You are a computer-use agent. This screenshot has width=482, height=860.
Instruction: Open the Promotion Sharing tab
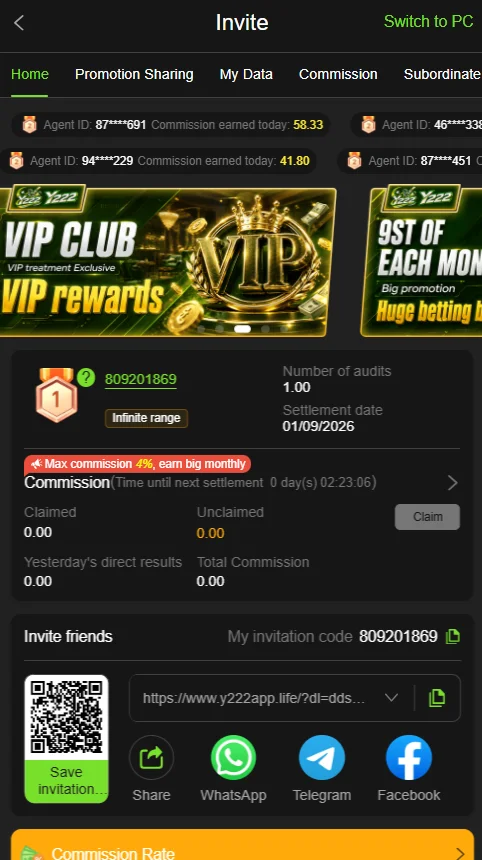coord(134,75)
